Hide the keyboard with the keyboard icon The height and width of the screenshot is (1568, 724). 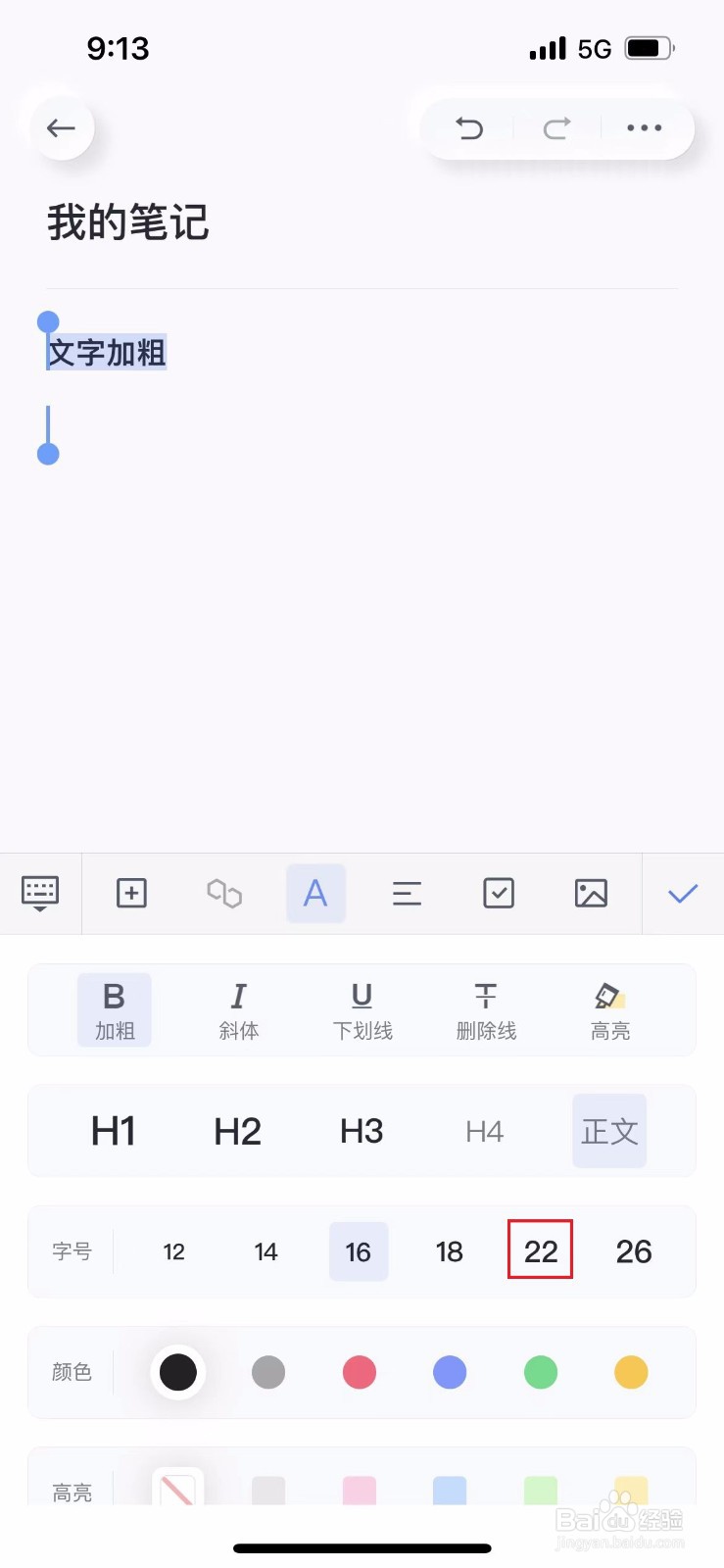pos(39,893)
